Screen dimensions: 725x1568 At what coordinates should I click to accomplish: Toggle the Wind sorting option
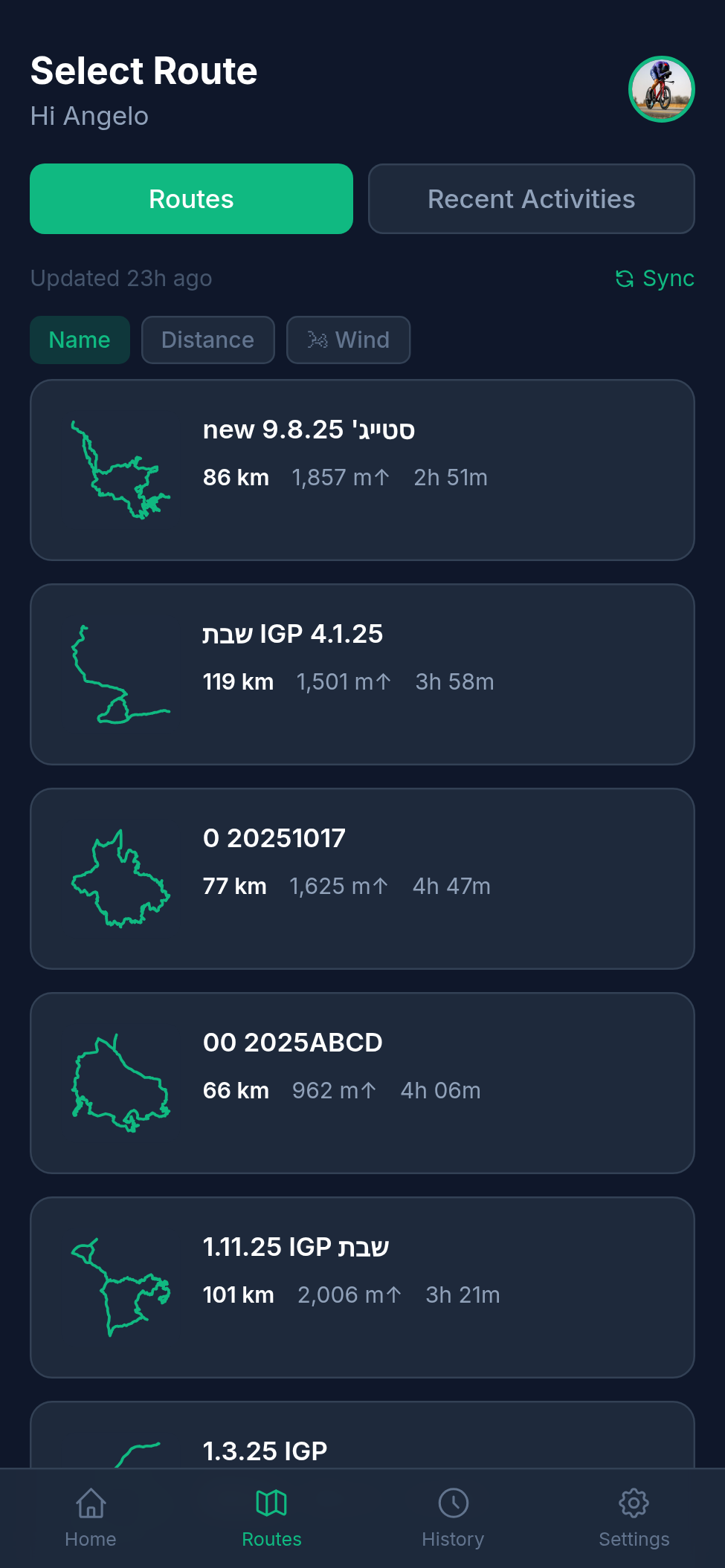click(x=348, y=340)
